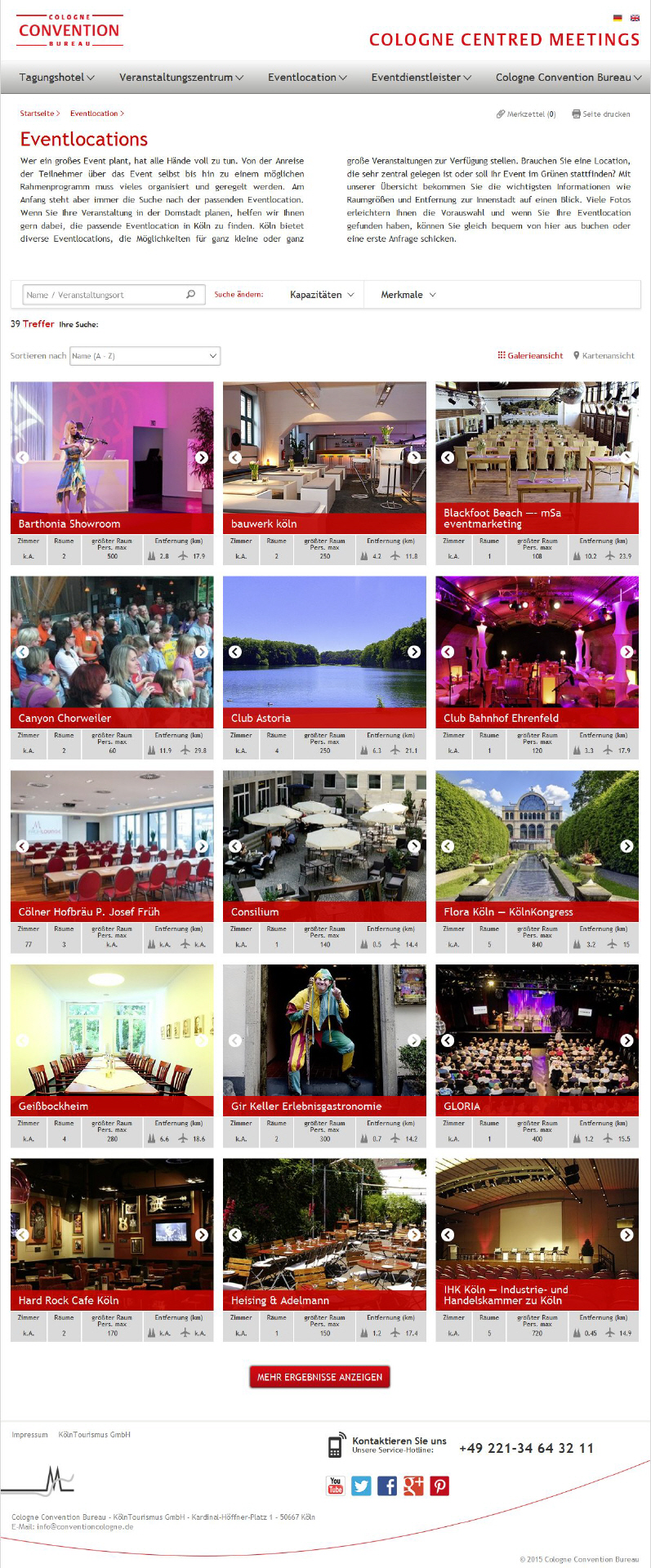Open the Veranstaltungszentrum menu
This screenshot has height=1568, width=651.
click(x=181, y=78)
